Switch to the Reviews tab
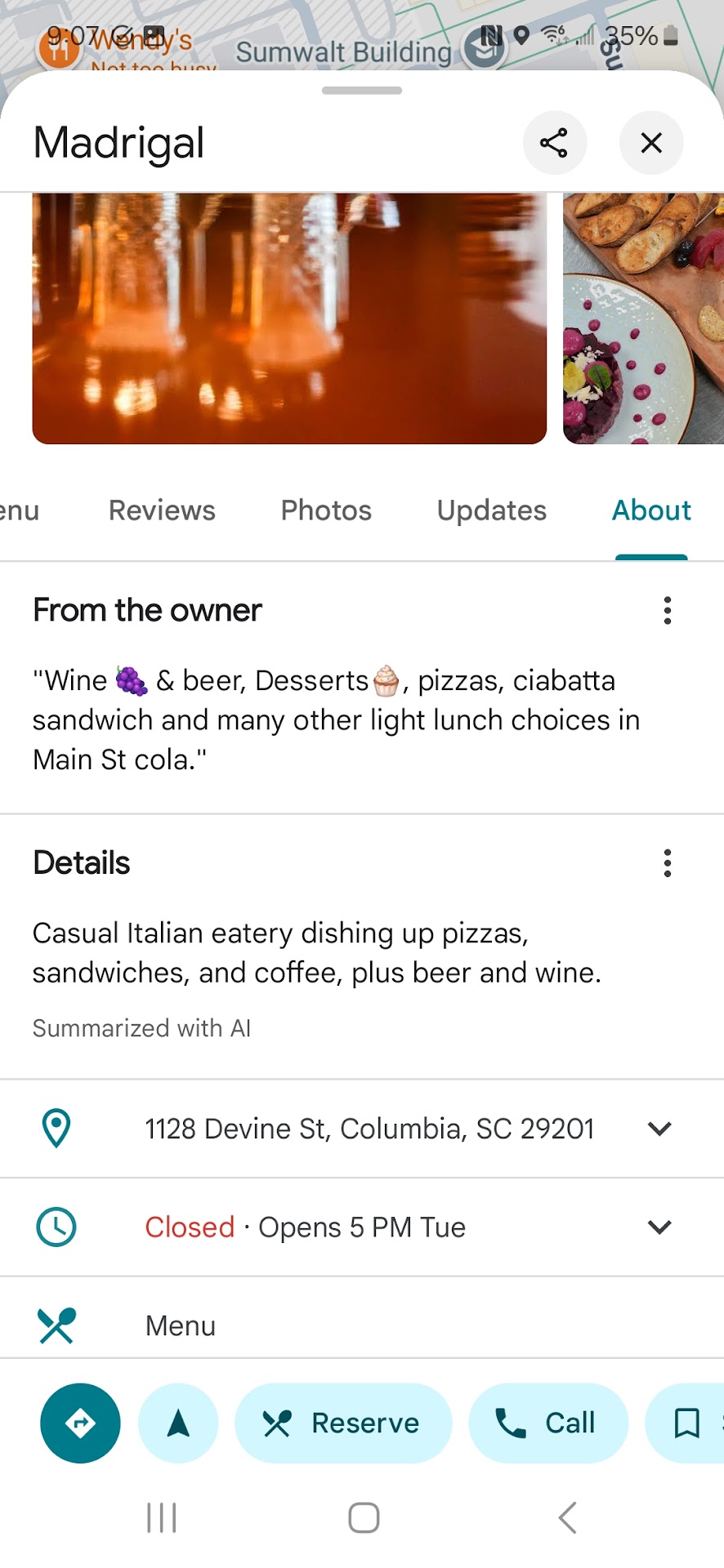The height and width of the screenshot is (1568, 724). (162, 510)
